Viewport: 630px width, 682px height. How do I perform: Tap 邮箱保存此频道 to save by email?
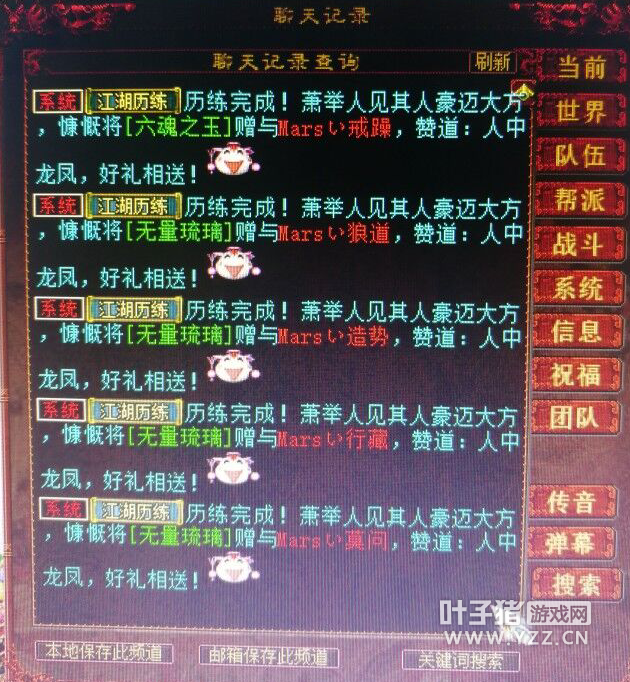click(x=268, y=657)
